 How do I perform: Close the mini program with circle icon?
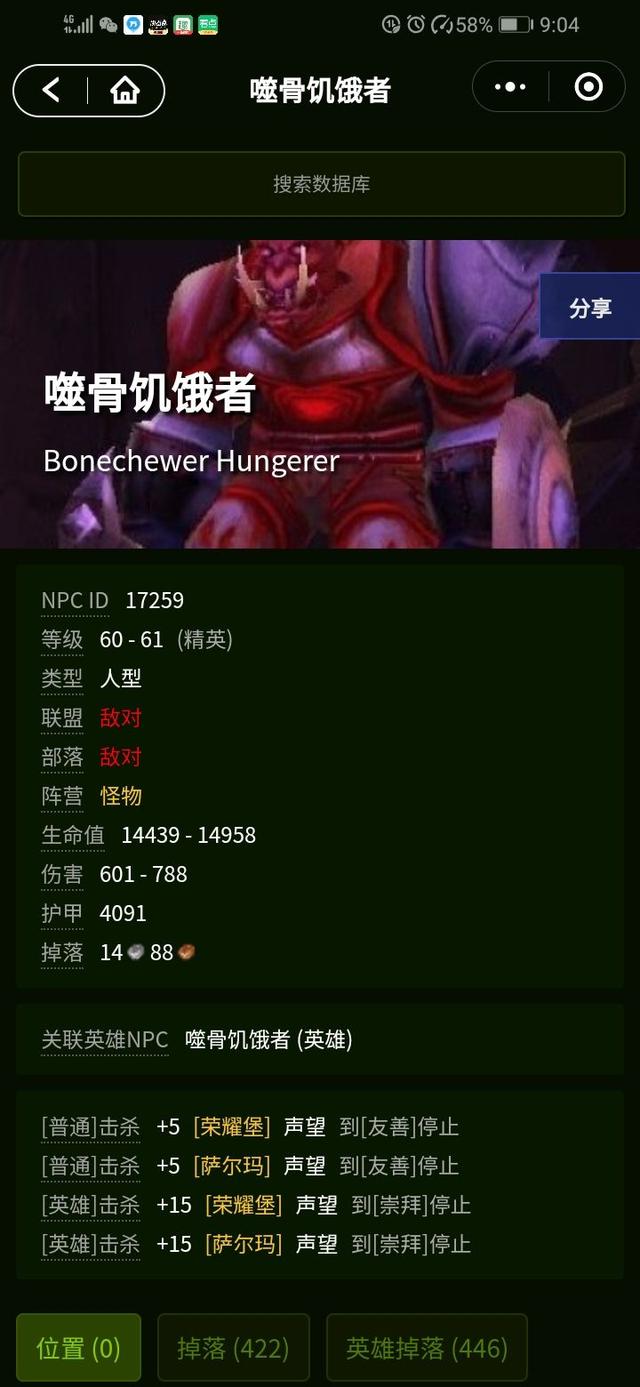click(589, 88)
